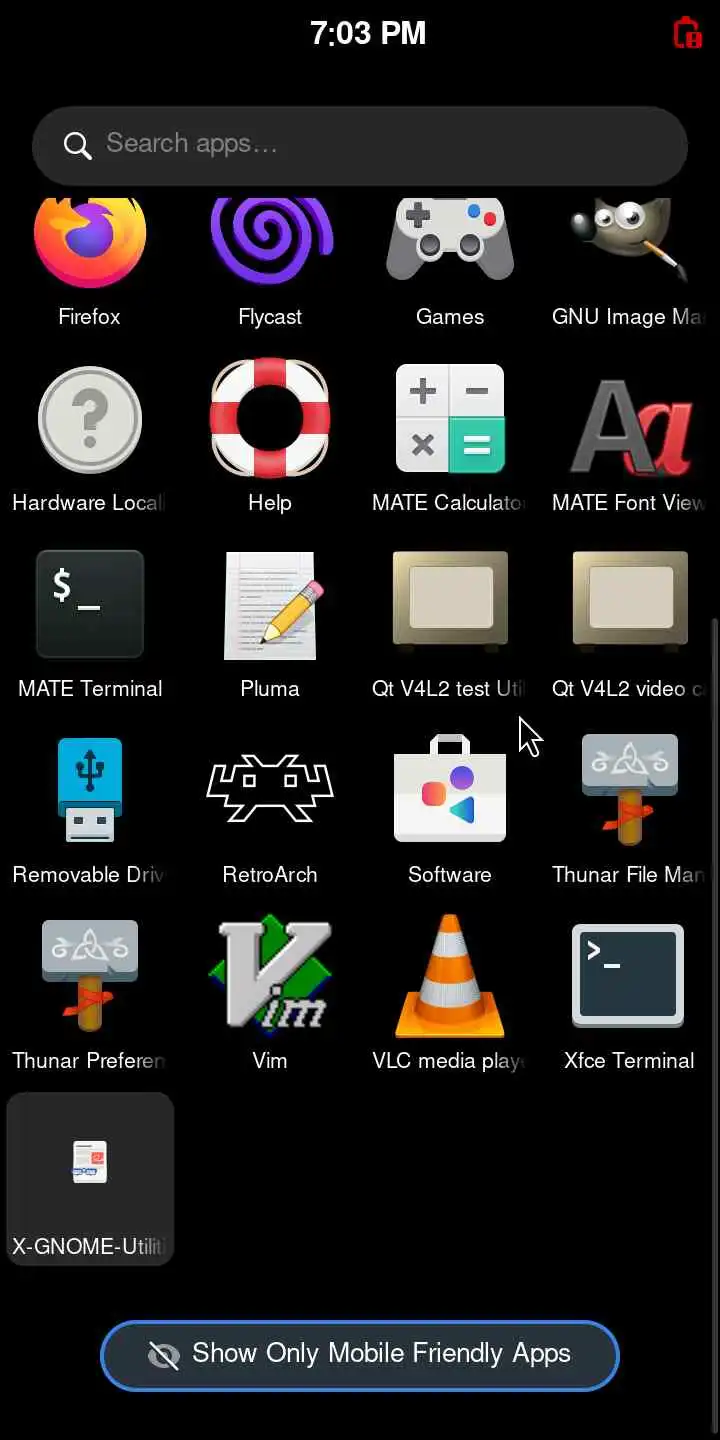Image resolution: width=720 pixels, height=1440 pixels.
Task: Open Thunar Preferences
Action: (90, 978)
